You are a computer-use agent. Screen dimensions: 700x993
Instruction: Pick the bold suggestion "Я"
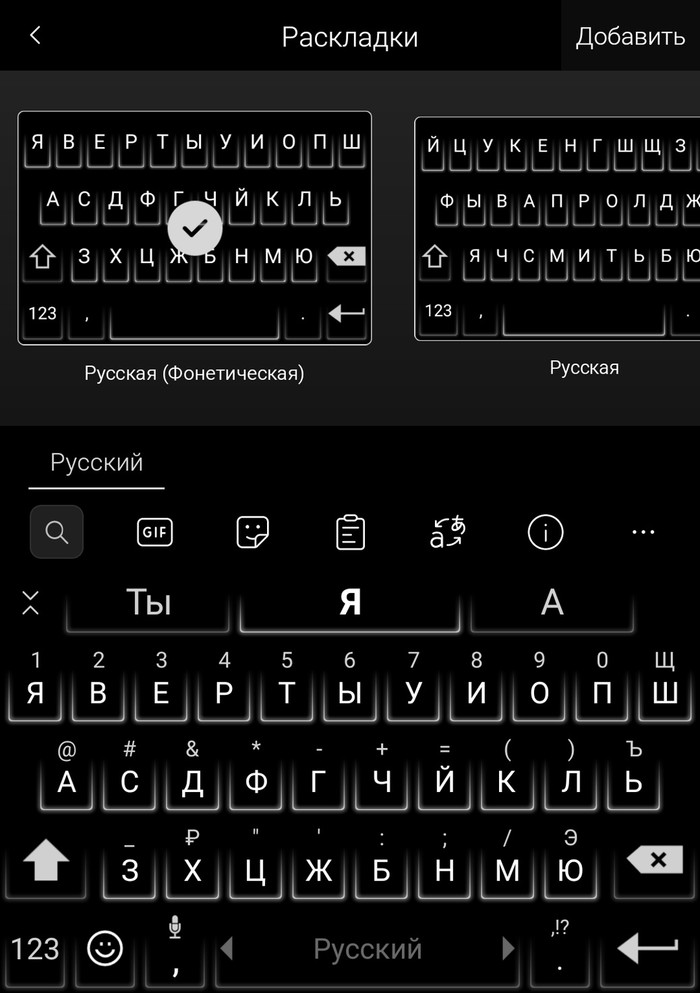click(350, 603)
